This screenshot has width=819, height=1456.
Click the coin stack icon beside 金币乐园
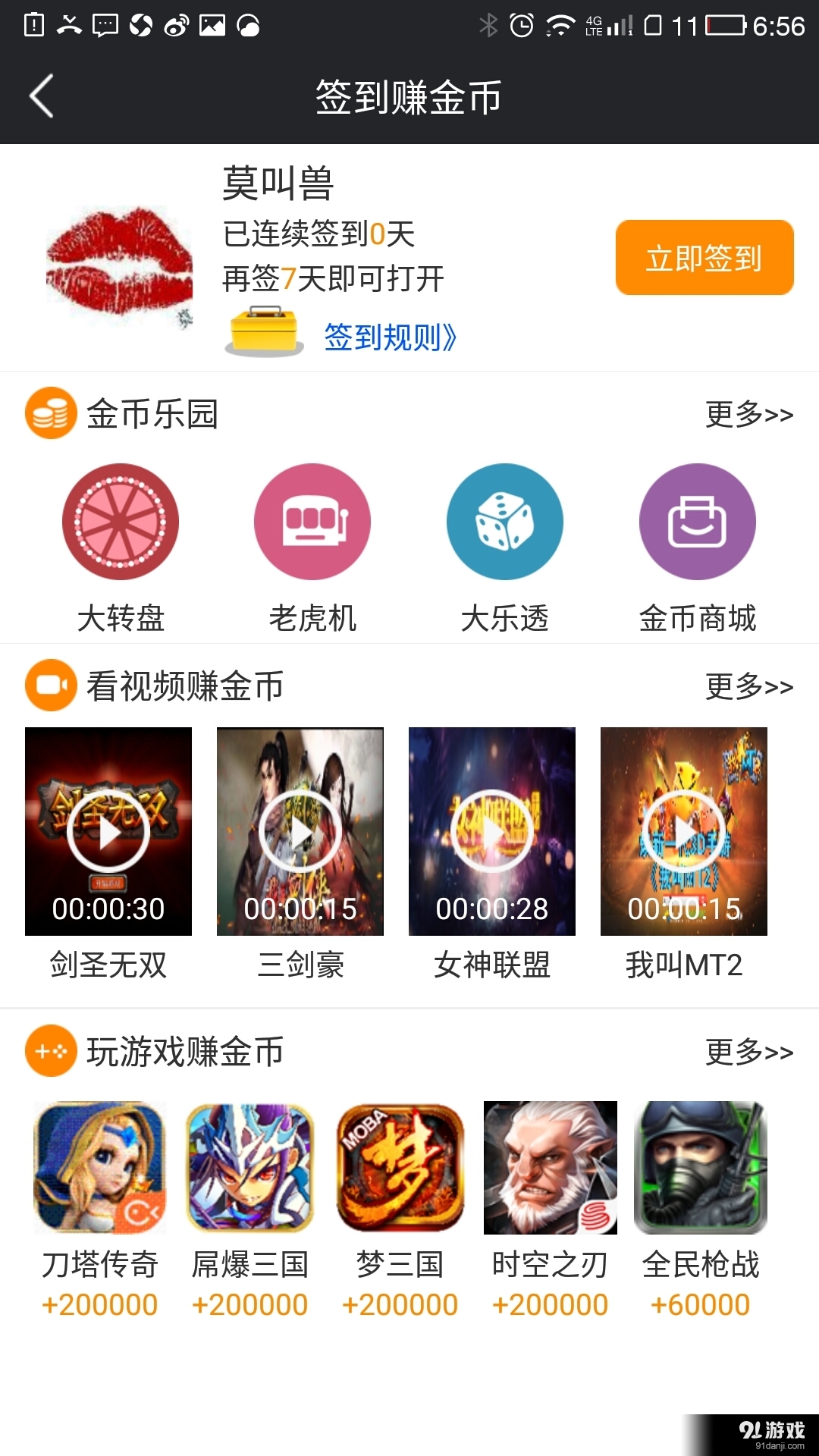(49, 414)
